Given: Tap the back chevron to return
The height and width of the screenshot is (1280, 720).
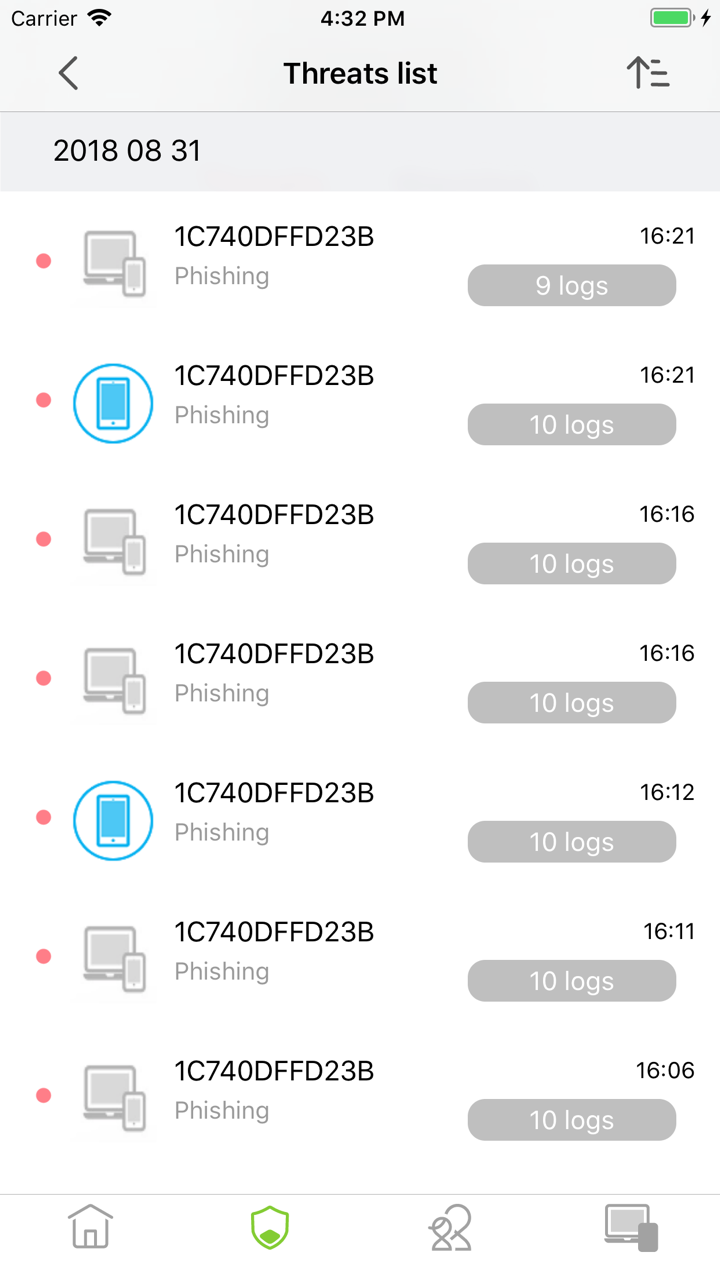Looking at the screenshot, I should 68,73.
